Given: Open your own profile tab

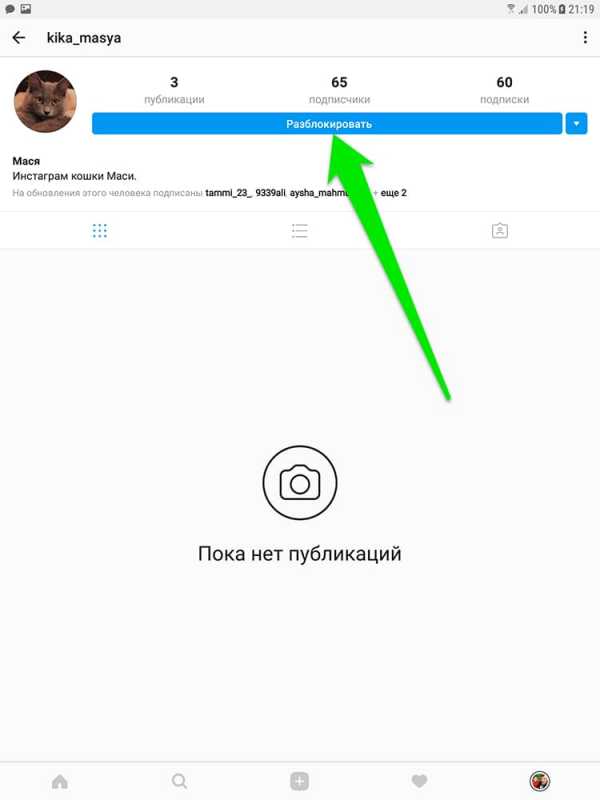Looking at the screenshot, I should click(540, 781).
